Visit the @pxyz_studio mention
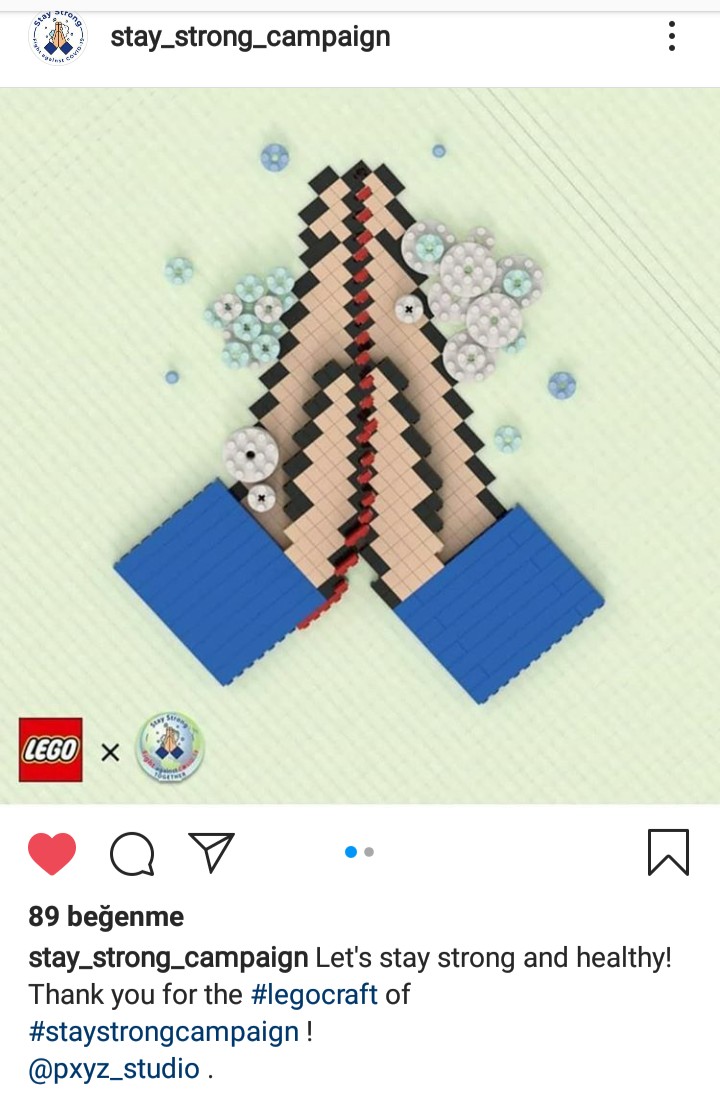The height and width of the screenshot is (1104, 720). coord(114,1069)
